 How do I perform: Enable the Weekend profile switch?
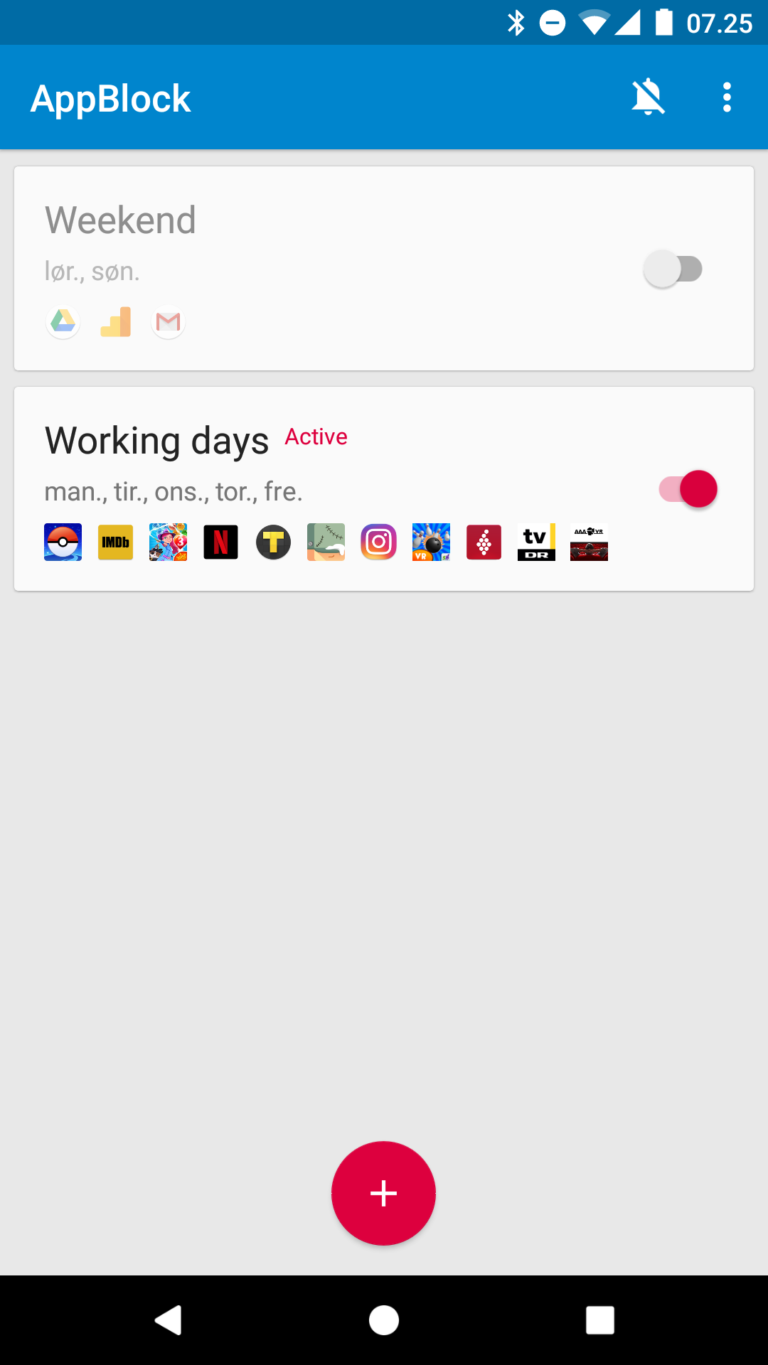click(674, 269)
